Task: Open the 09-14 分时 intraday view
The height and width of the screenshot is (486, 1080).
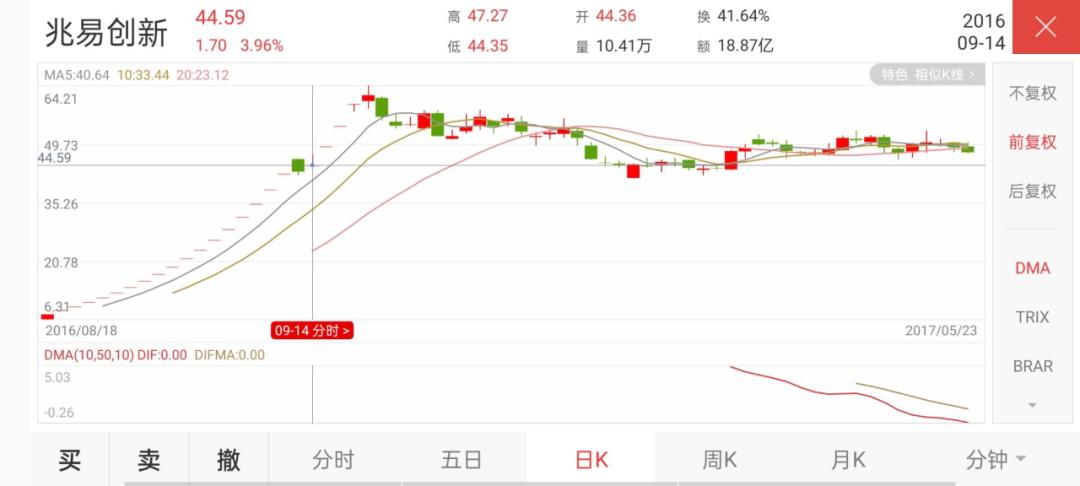Action: pos(313,330)
